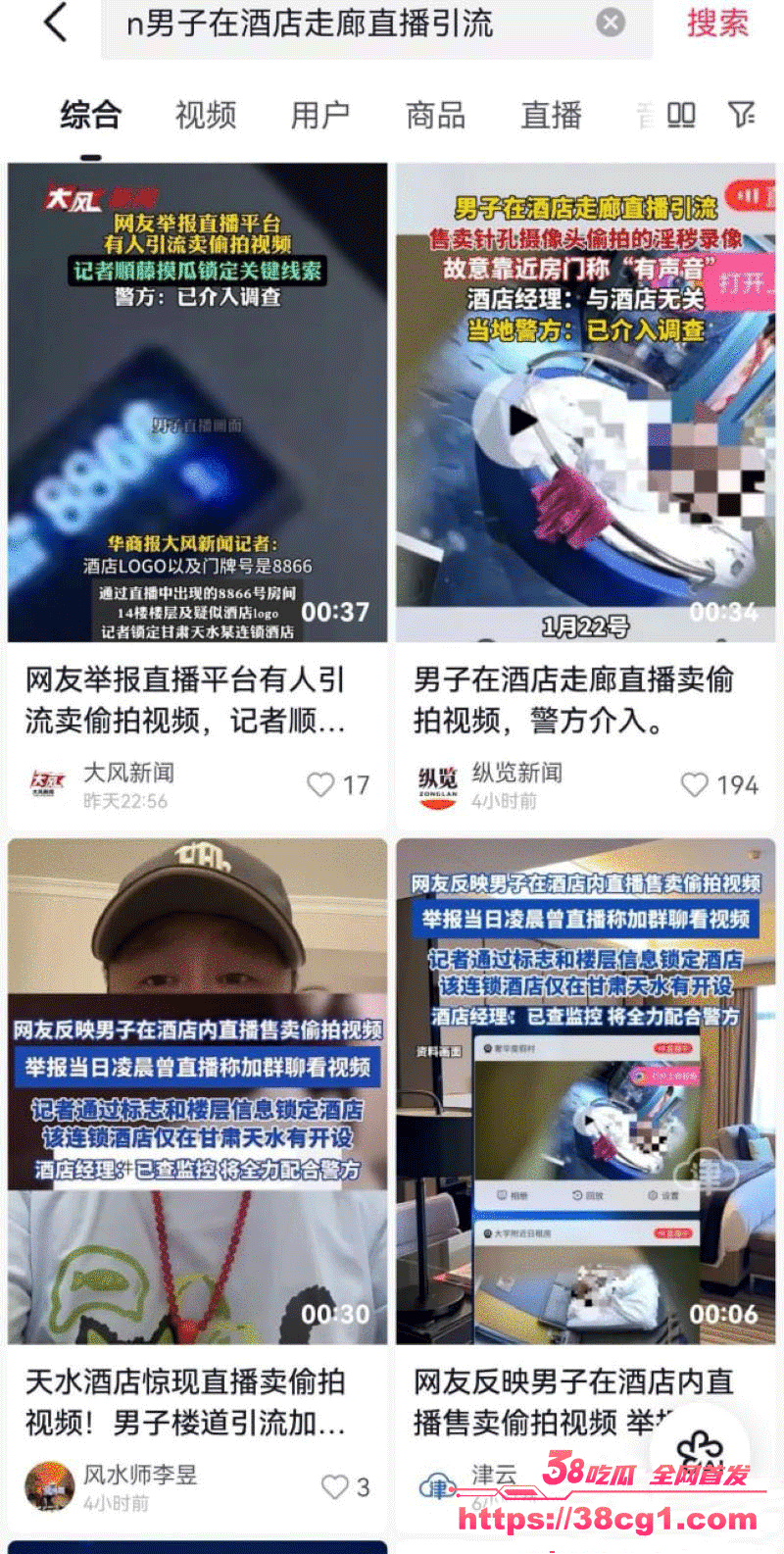Image resolution: width=784 pixels, height=1554 pixels.
Task: Switch to the 直播 tab
Action: 551,116
